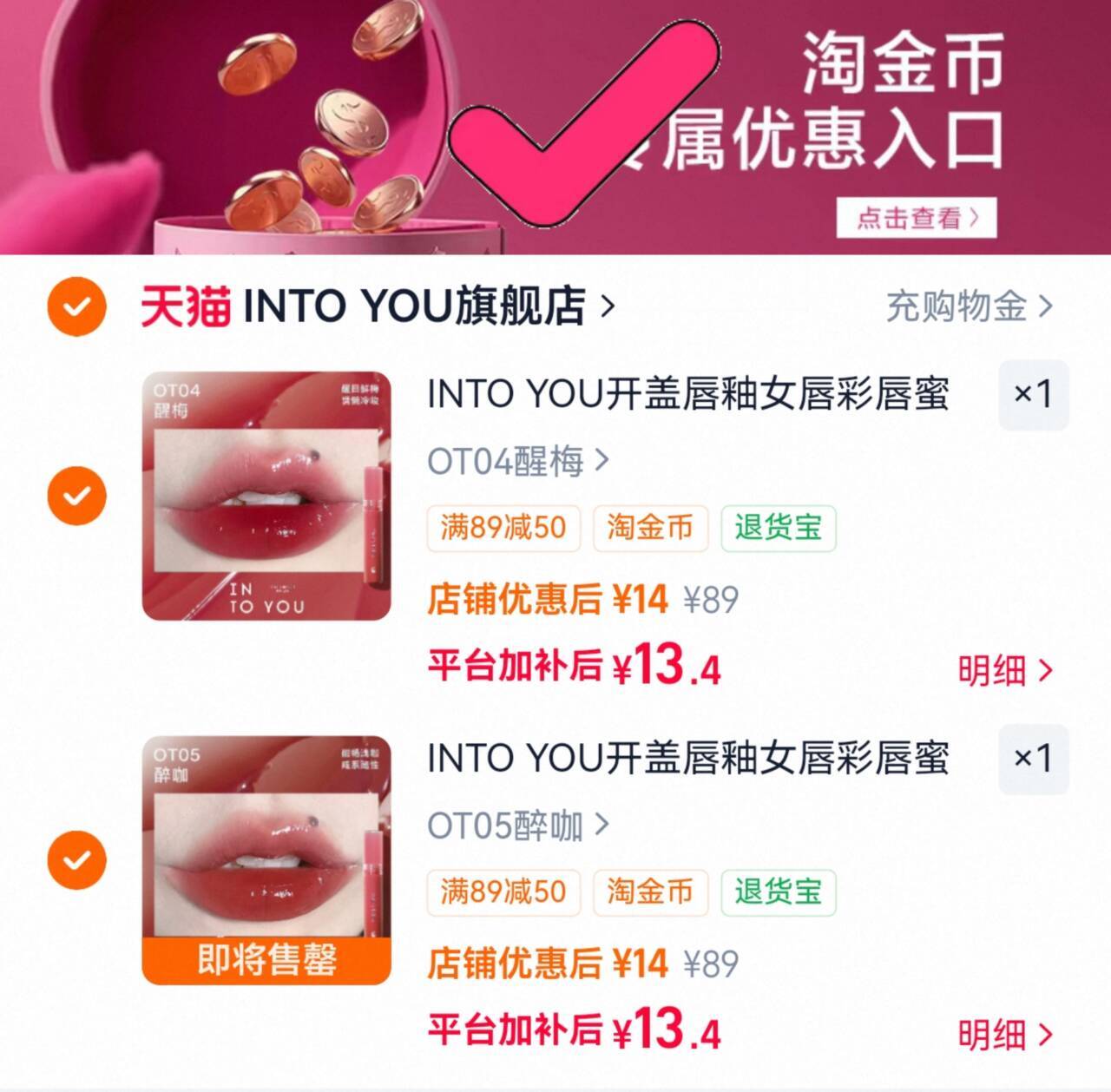Tap 满89减50 coupon tag on OT04醒梅
This screenshot has width=1111, height=1092.
[x=503, y=528]
